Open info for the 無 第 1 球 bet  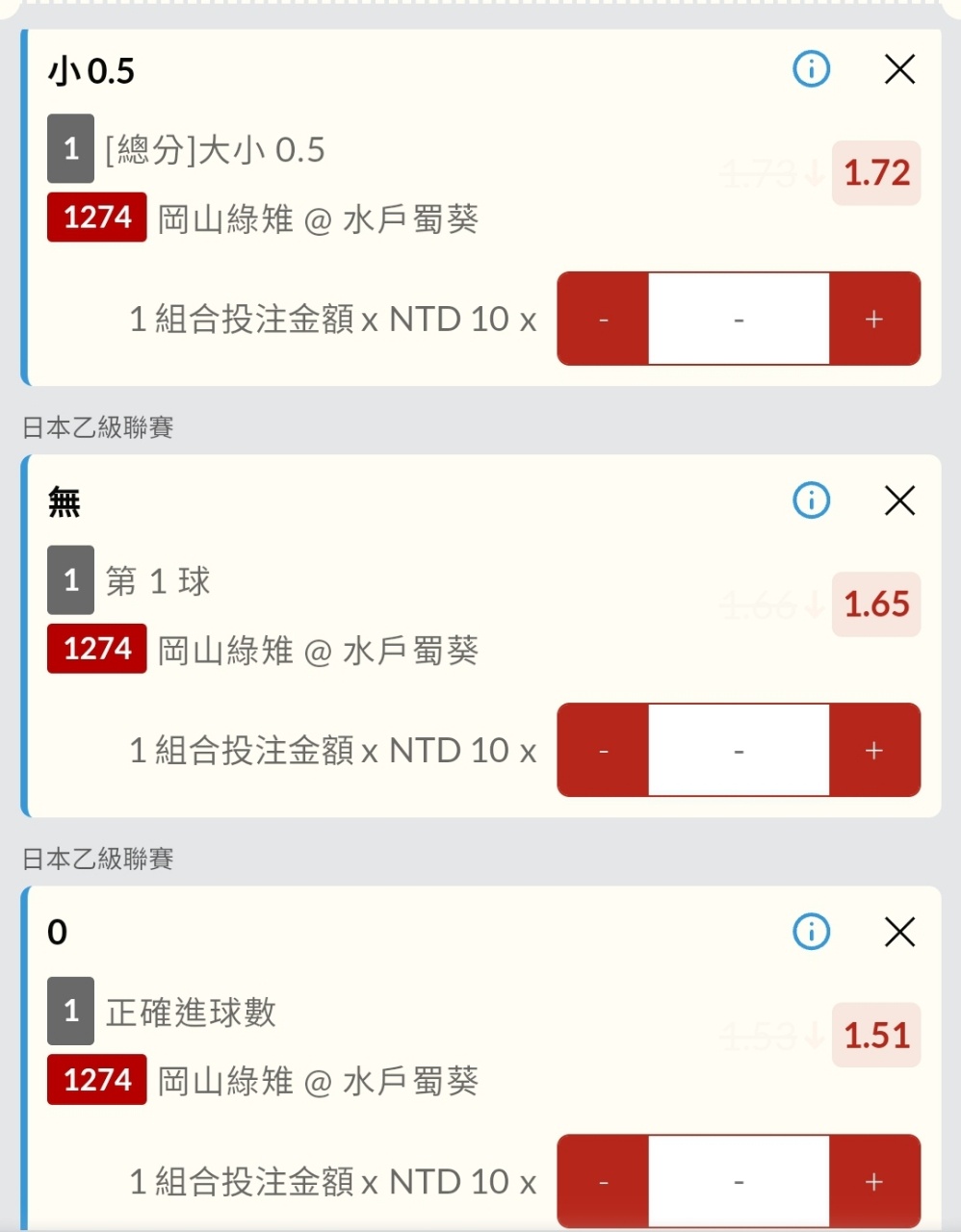pyautogui.click(x=811, y=500)
